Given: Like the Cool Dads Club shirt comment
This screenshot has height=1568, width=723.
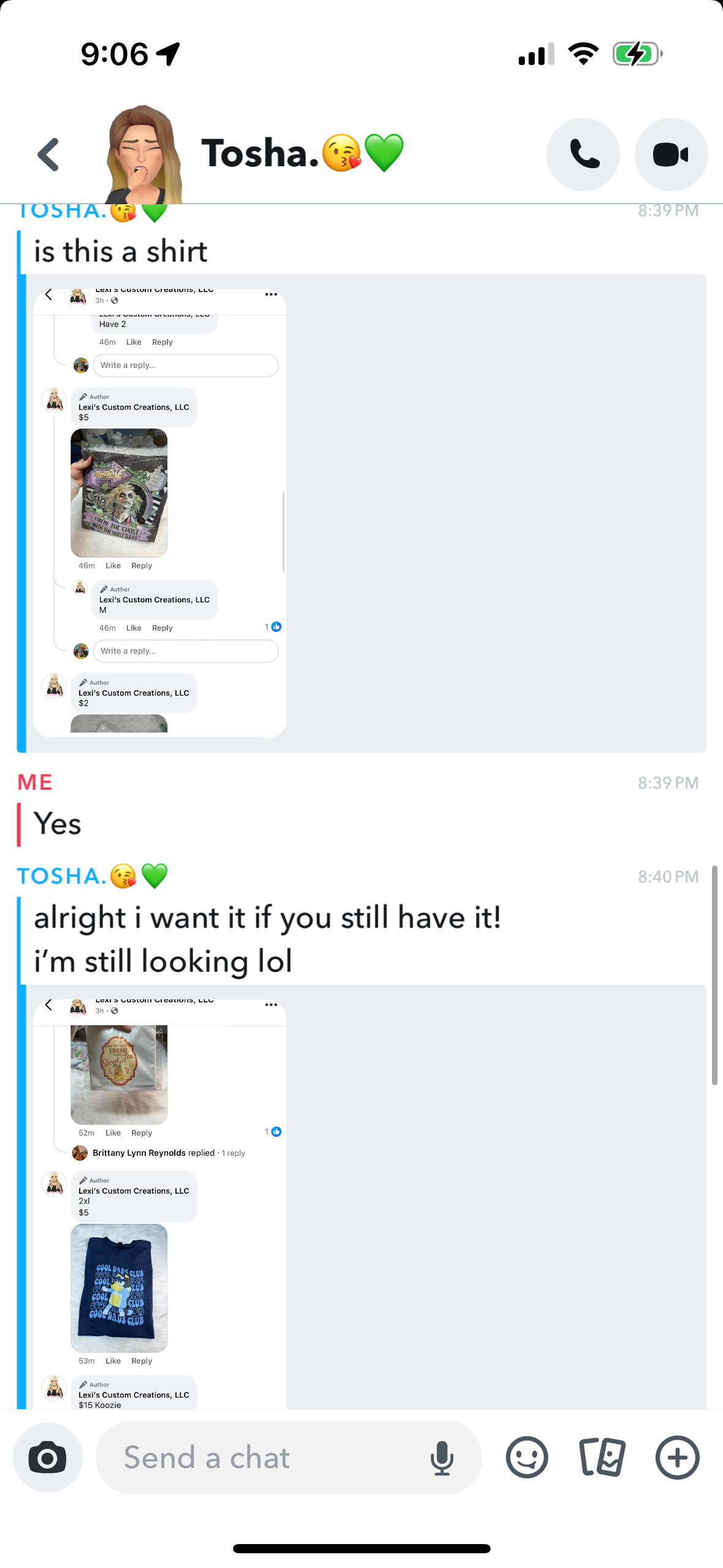Looking at the screenshot, I should coord(113,1360).
